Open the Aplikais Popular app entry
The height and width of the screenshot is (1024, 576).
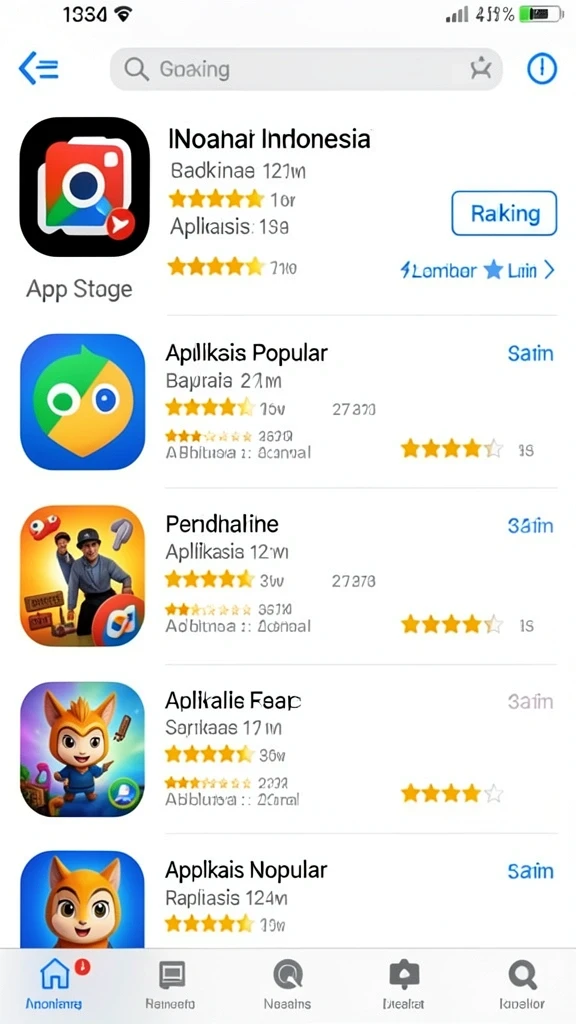point(288,402)
